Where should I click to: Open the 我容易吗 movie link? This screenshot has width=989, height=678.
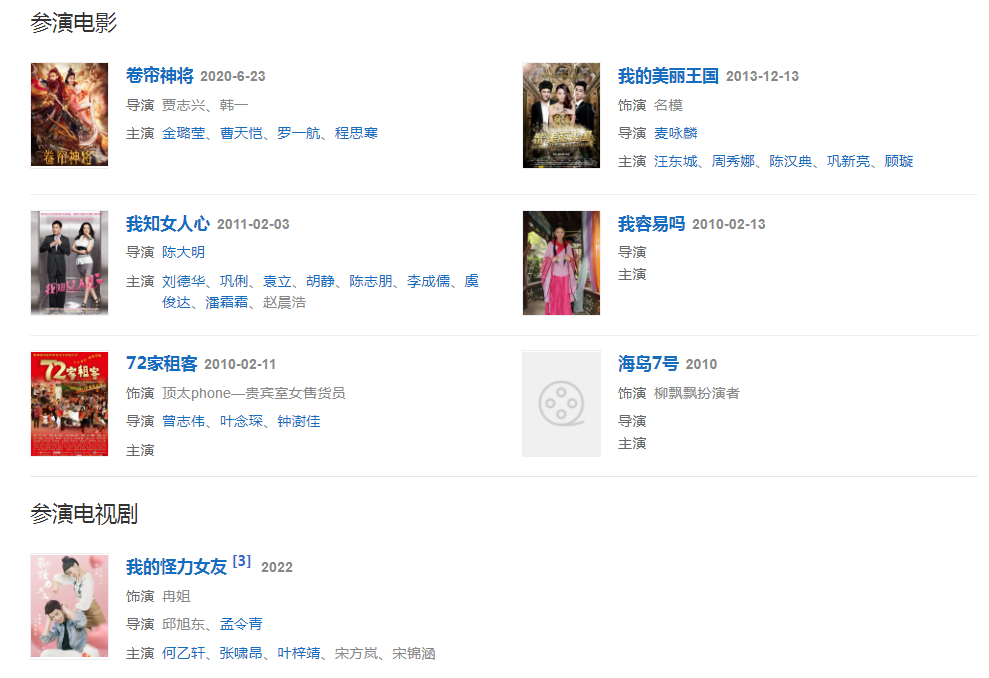click(x=651, y=224)
